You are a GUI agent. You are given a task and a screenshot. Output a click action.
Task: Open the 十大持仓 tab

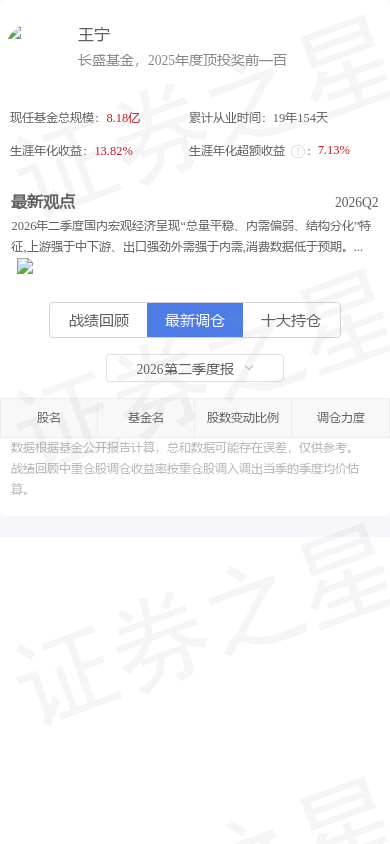(291, 320)
